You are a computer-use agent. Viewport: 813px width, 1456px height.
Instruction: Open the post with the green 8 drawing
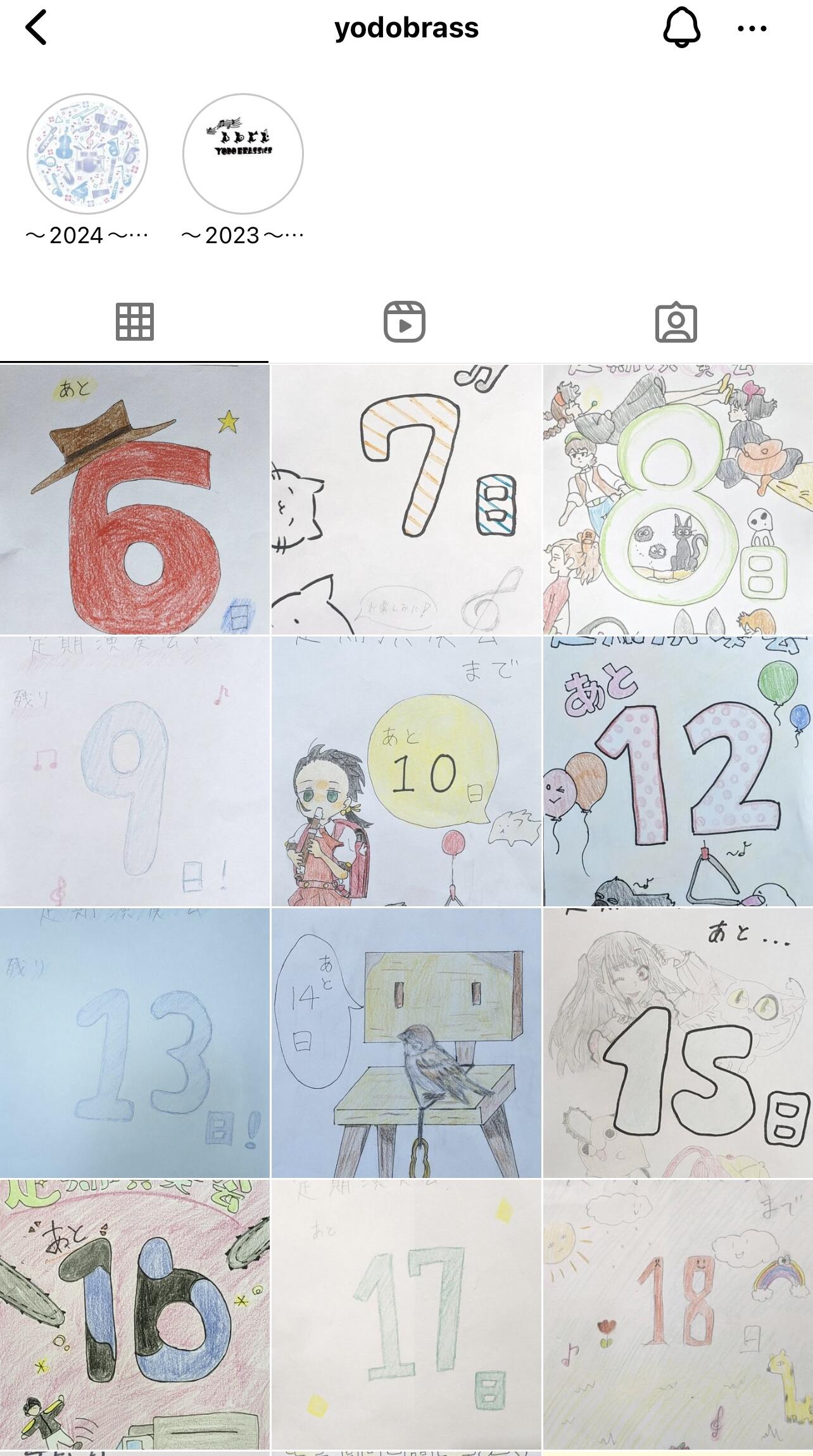click(x=678, y=499)
